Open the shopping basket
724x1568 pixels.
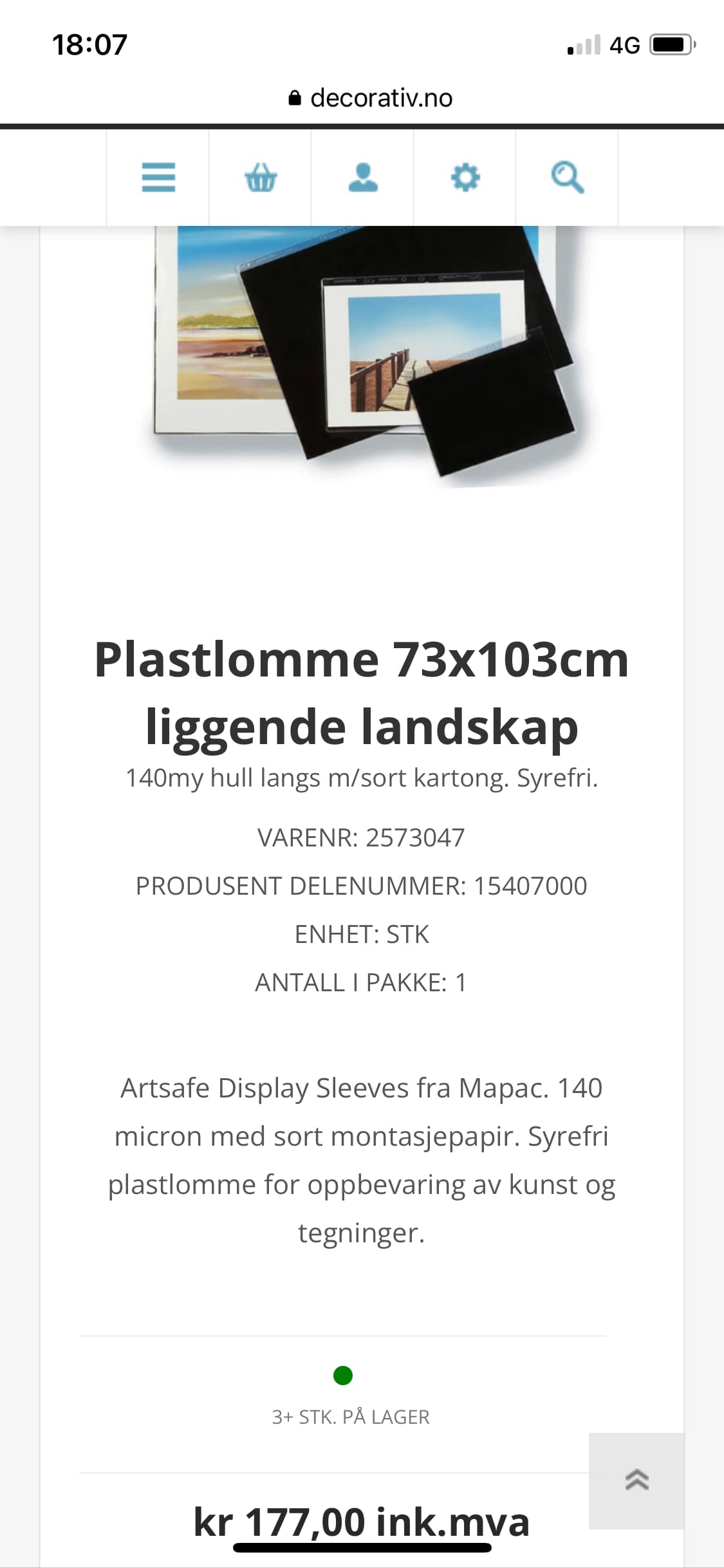261,178
